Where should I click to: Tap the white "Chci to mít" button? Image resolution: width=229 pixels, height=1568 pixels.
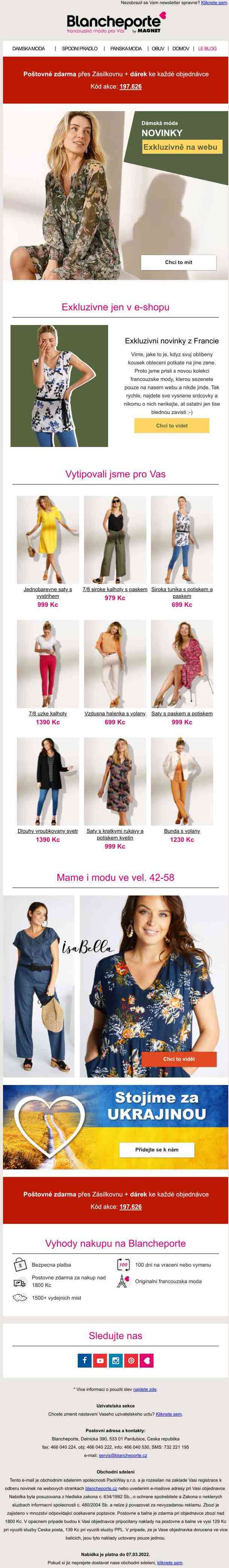[x=178, y=262]
